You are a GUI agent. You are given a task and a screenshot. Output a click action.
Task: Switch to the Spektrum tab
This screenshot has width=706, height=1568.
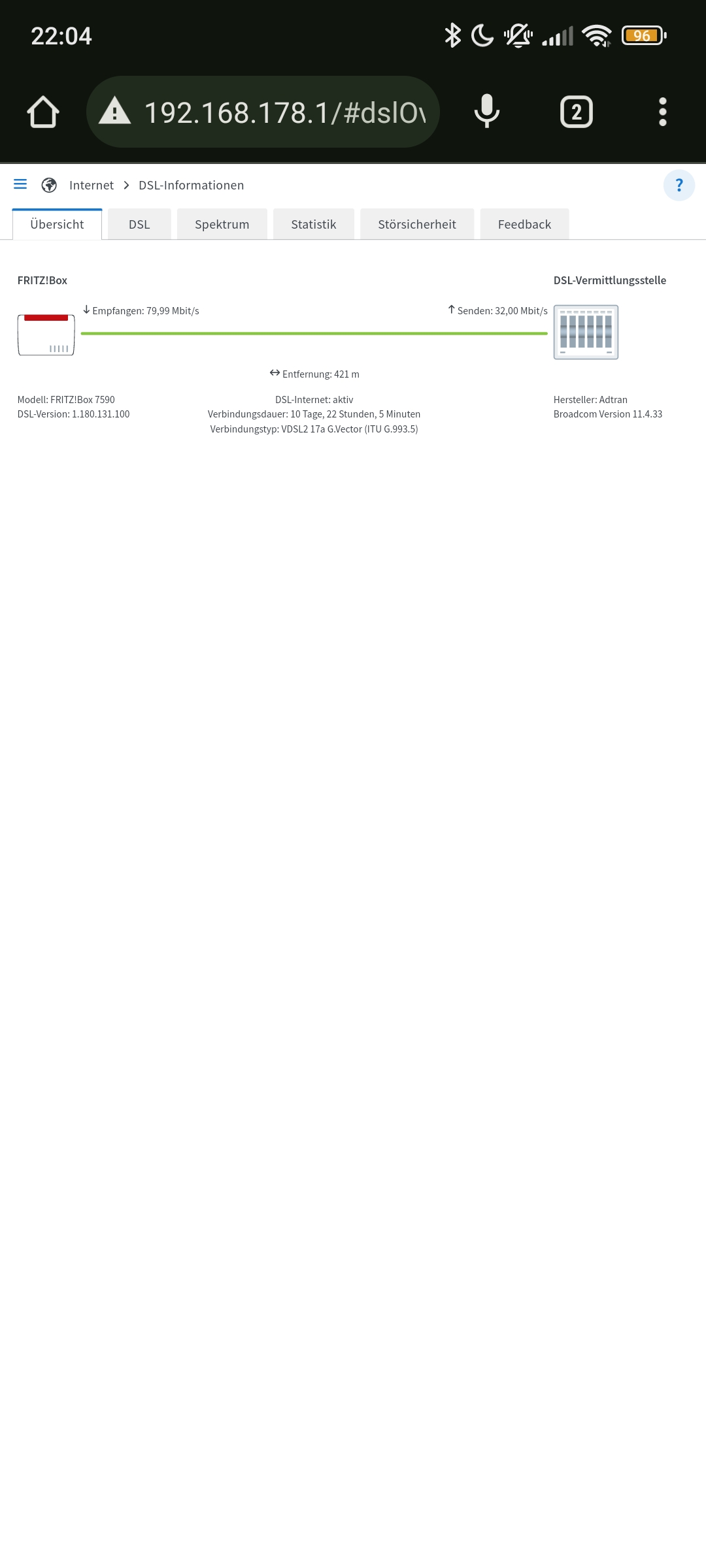pyautogui.click(x=222, y=224)
